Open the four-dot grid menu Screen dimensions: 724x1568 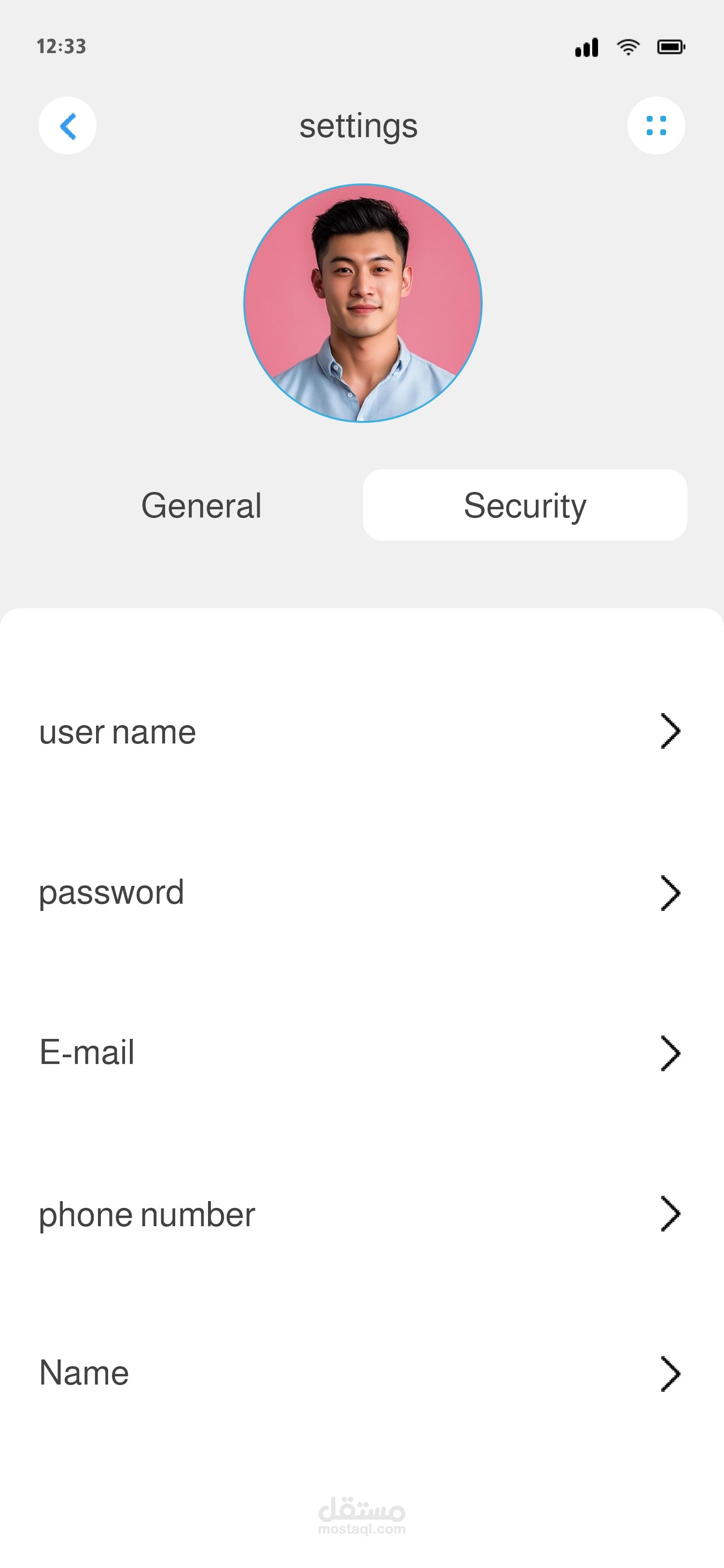656,126
